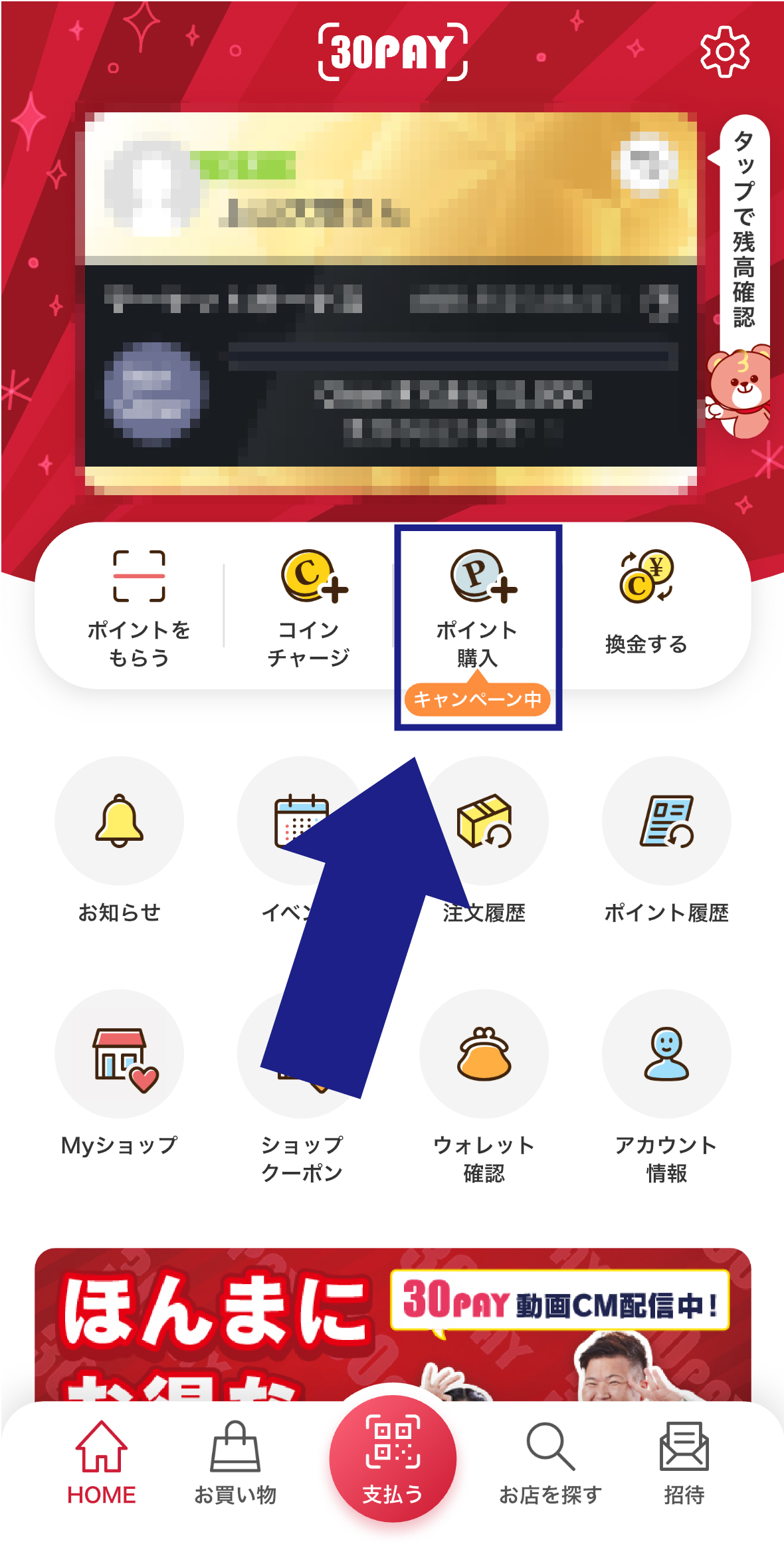Open the settings gear icon
This screenshot has height=1548, width=784.
tap(725, 52)
